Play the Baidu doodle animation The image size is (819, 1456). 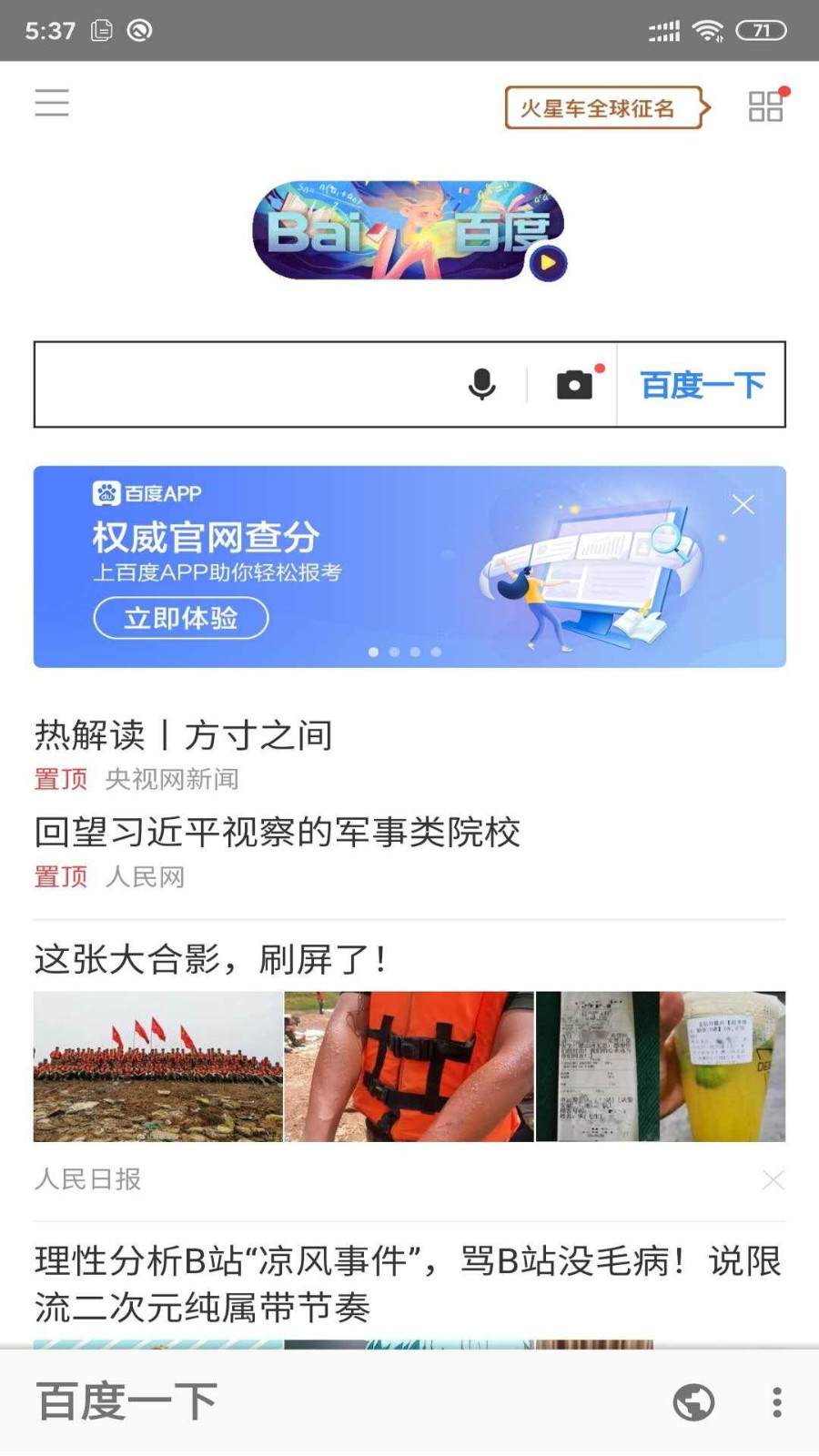(x=548, y=263)
